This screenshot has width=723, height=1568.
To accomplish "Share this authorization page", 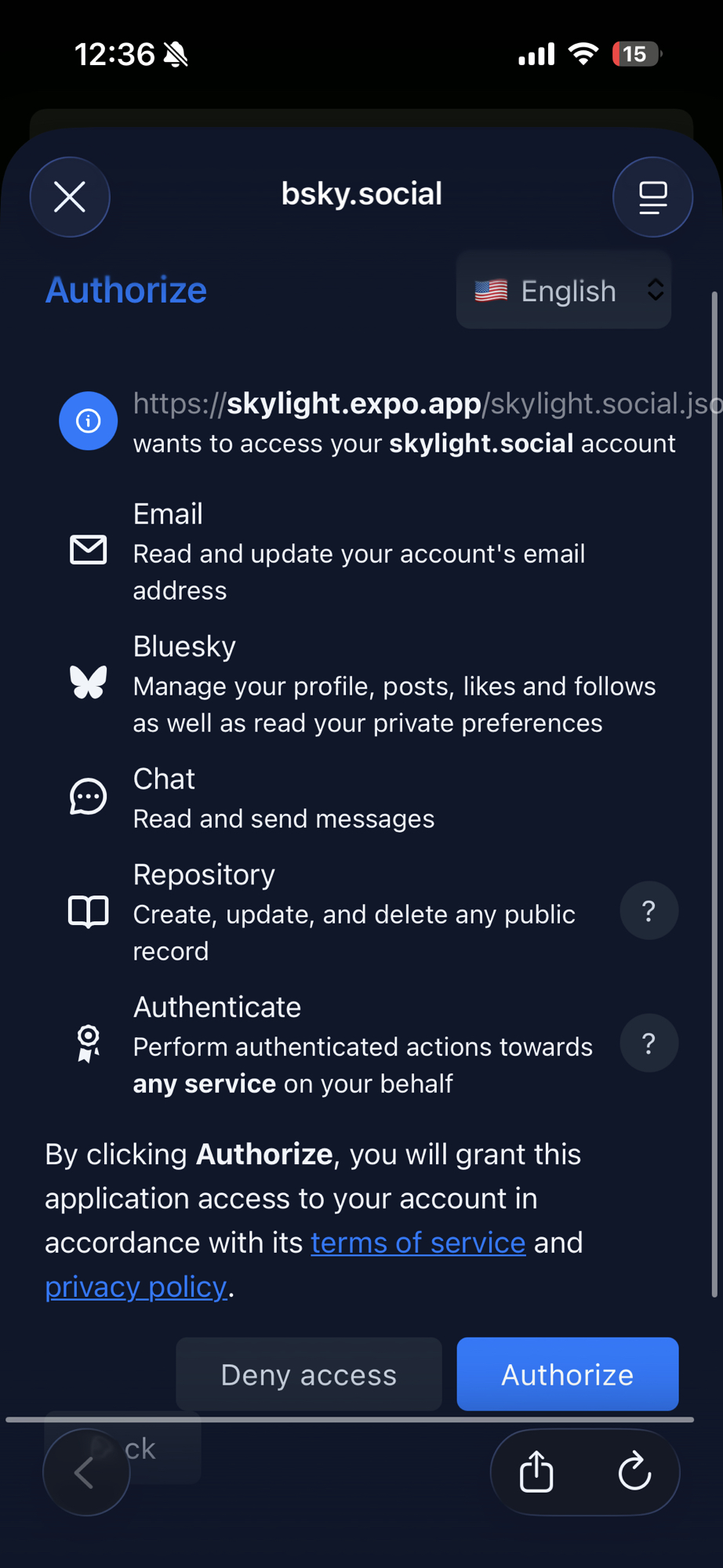I will pos(537,1472).
